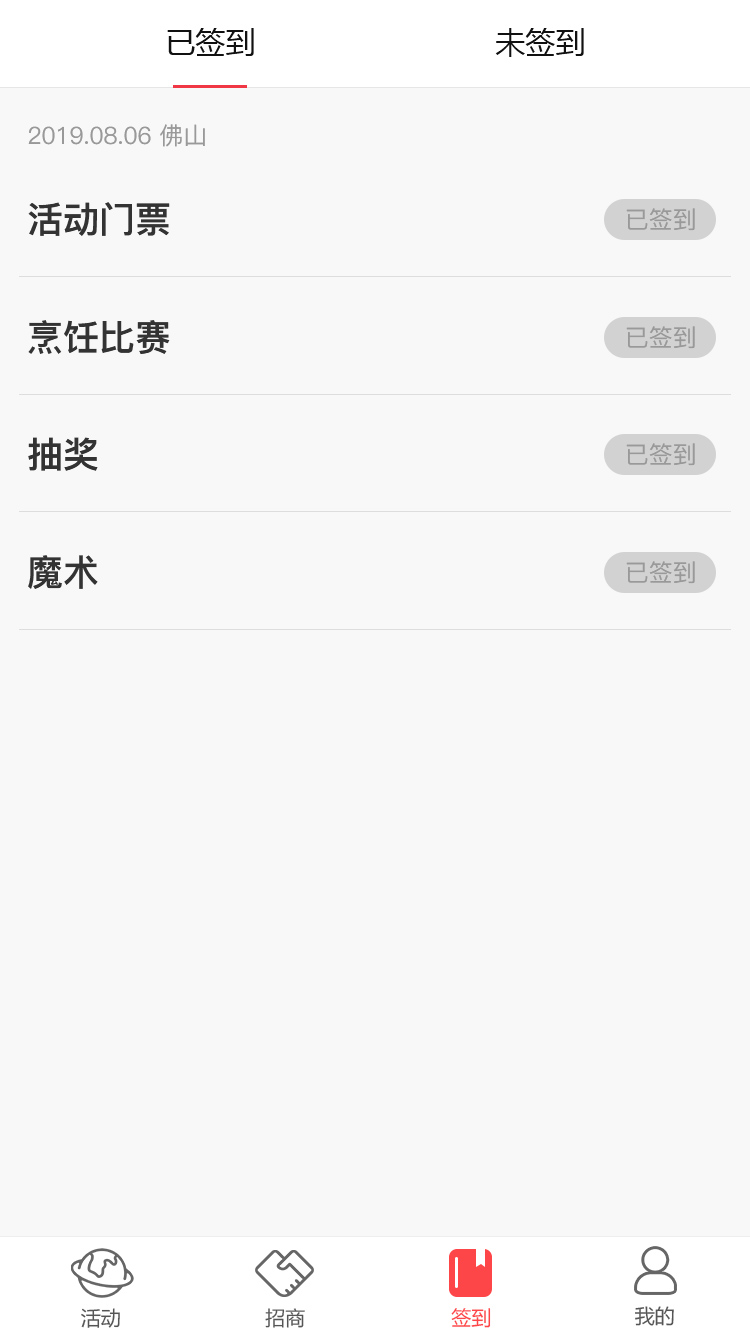This screenshot has height=1336, width=750.
Task: Switch to the 未签到 tab
Action: [539, 43]
